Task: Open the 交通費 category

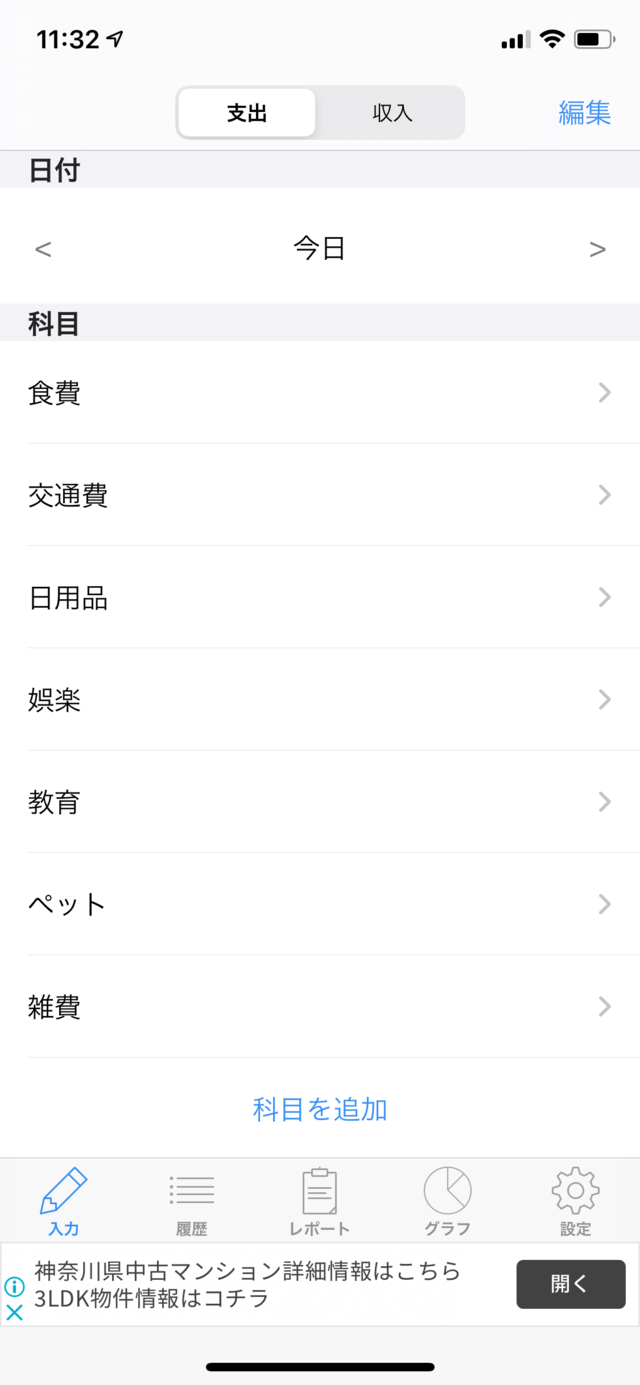Action: [x=320, y=495]
